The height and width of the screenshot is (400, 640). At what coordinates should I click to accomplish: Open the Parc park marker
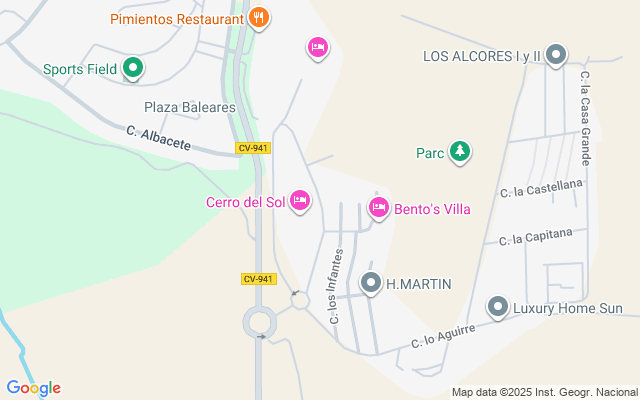460,152
